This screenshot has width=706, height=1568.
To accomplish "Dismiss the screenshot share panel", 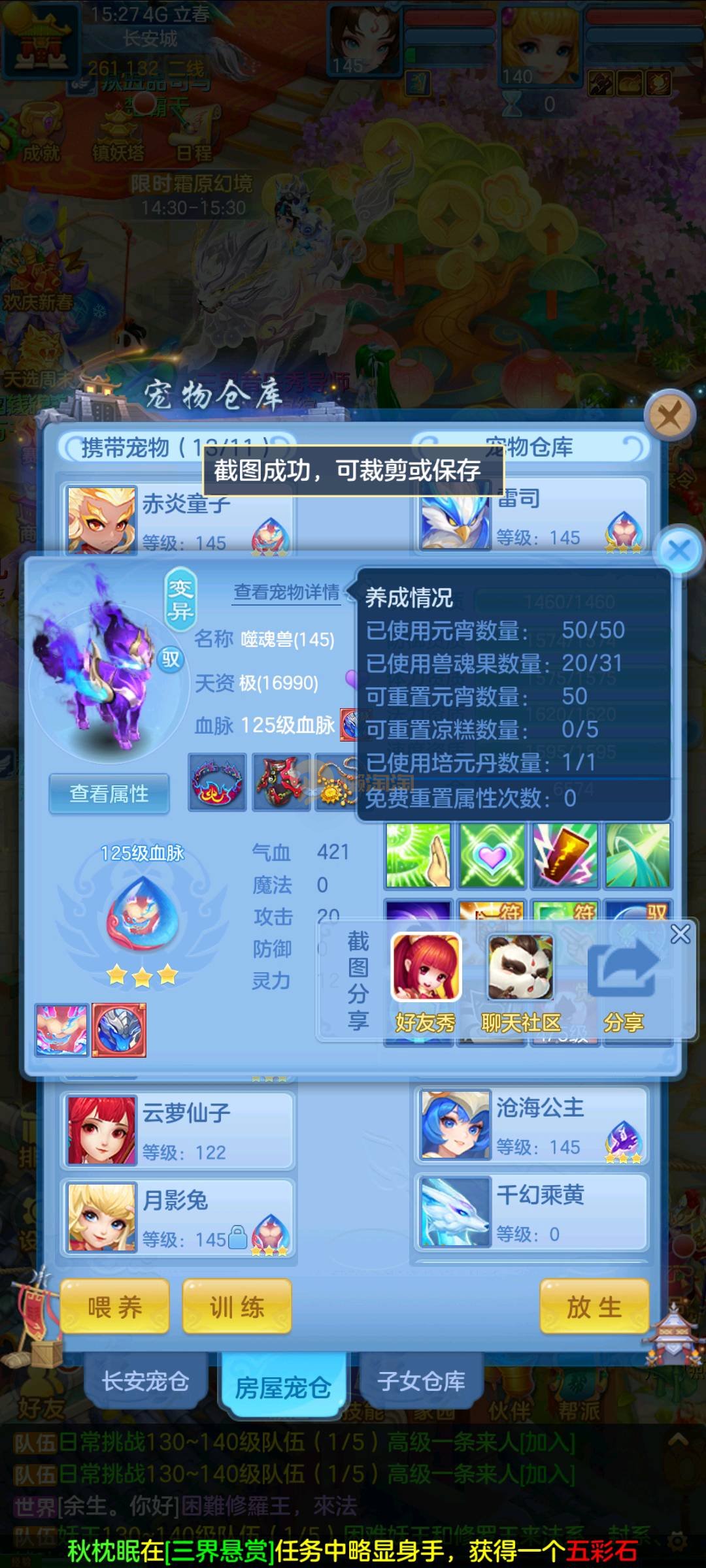I will coord(680,934).
